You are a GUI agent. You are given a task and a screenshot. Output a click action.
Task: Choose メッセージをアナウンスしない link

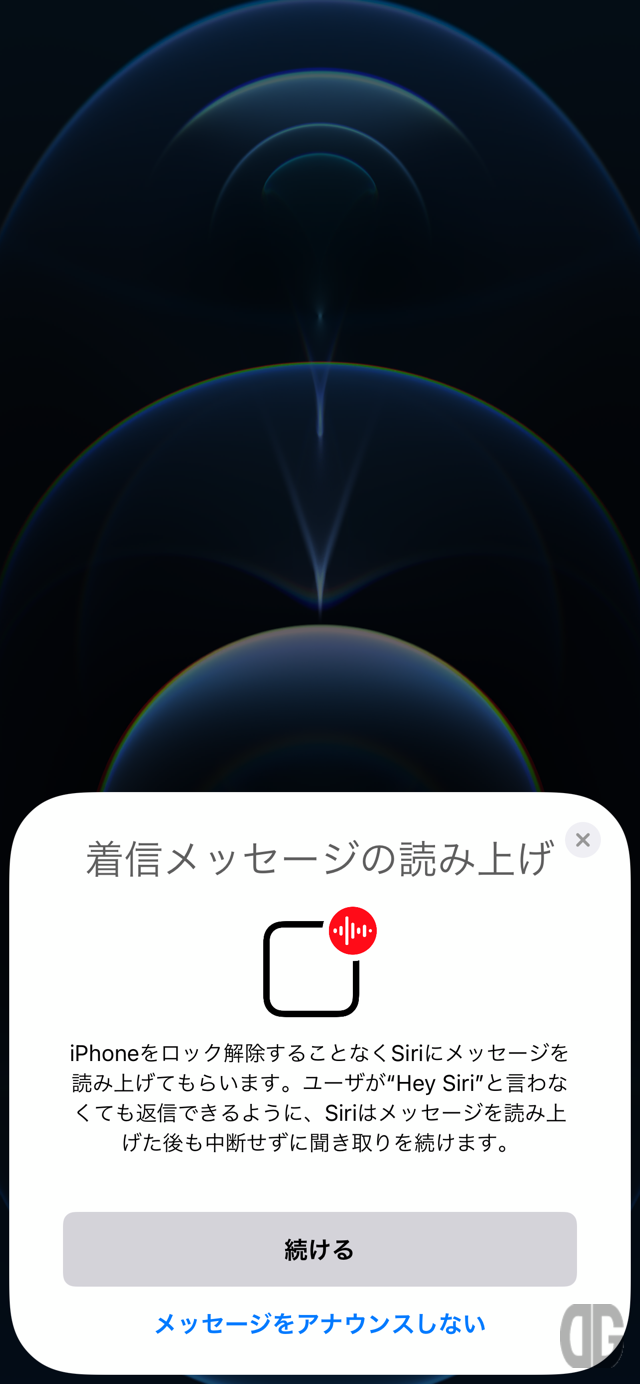(x=320, y=1324)
